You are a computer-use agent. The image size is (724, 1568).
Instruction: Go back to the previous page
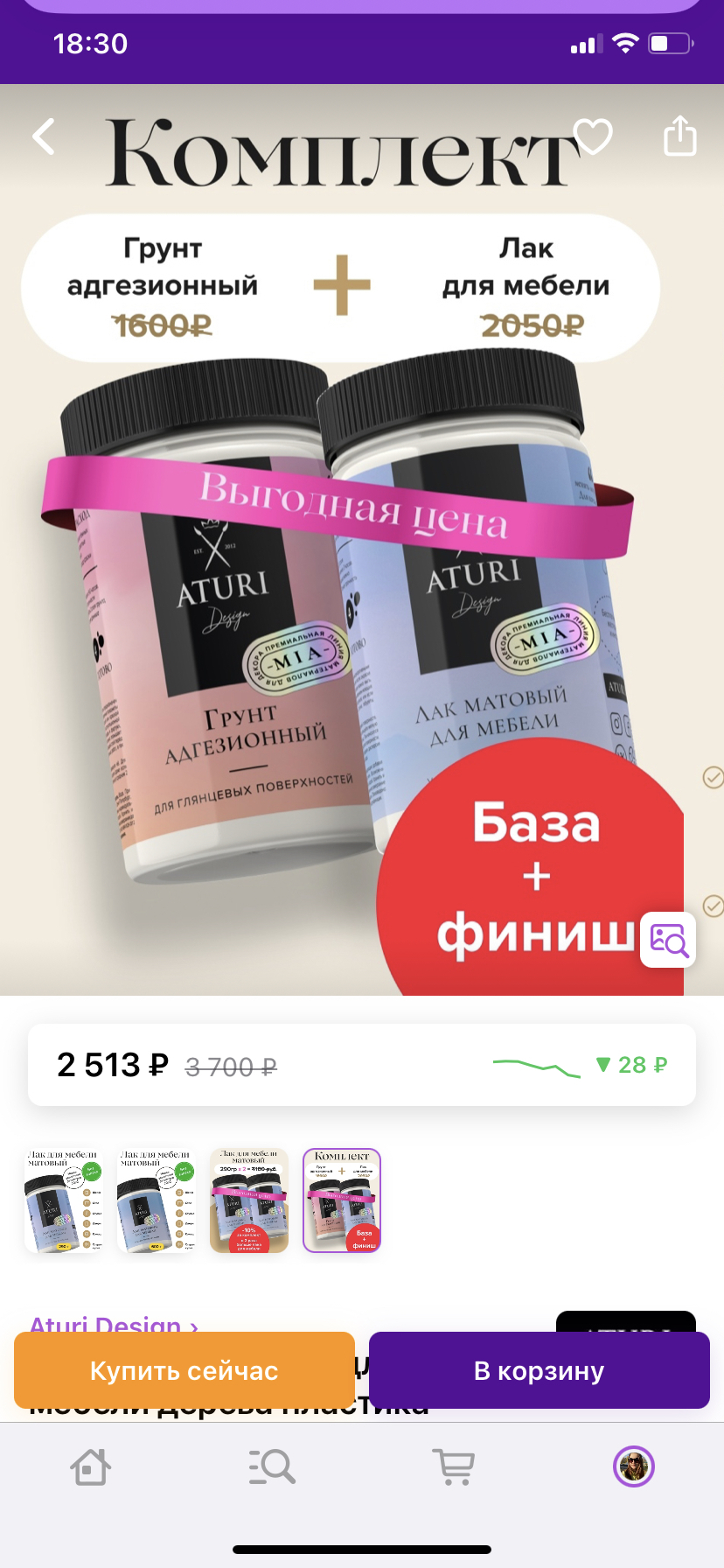(44, 137)
